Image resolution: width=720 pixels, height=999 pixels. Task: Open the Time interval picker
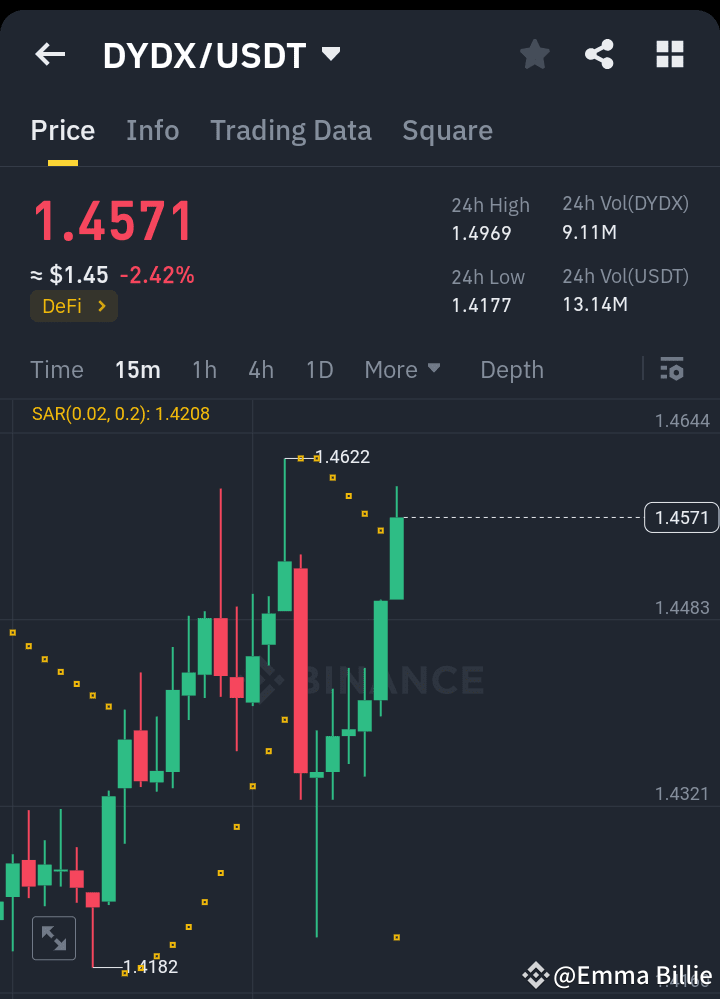coord(56,370)
